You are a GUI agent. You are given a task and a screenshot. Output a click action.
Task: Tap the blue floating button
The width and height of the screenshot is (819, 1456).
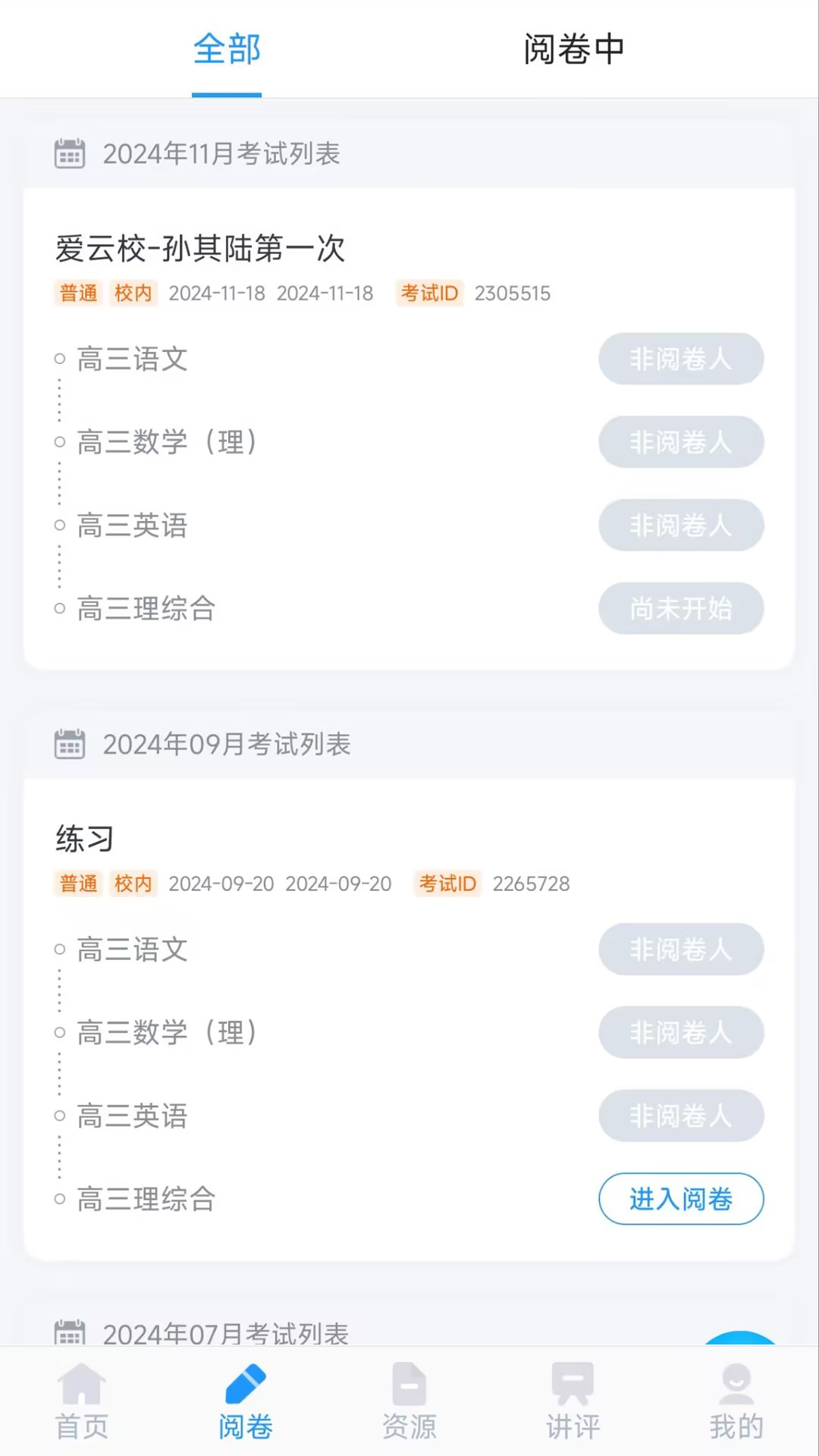click(x=739, y=1338)
